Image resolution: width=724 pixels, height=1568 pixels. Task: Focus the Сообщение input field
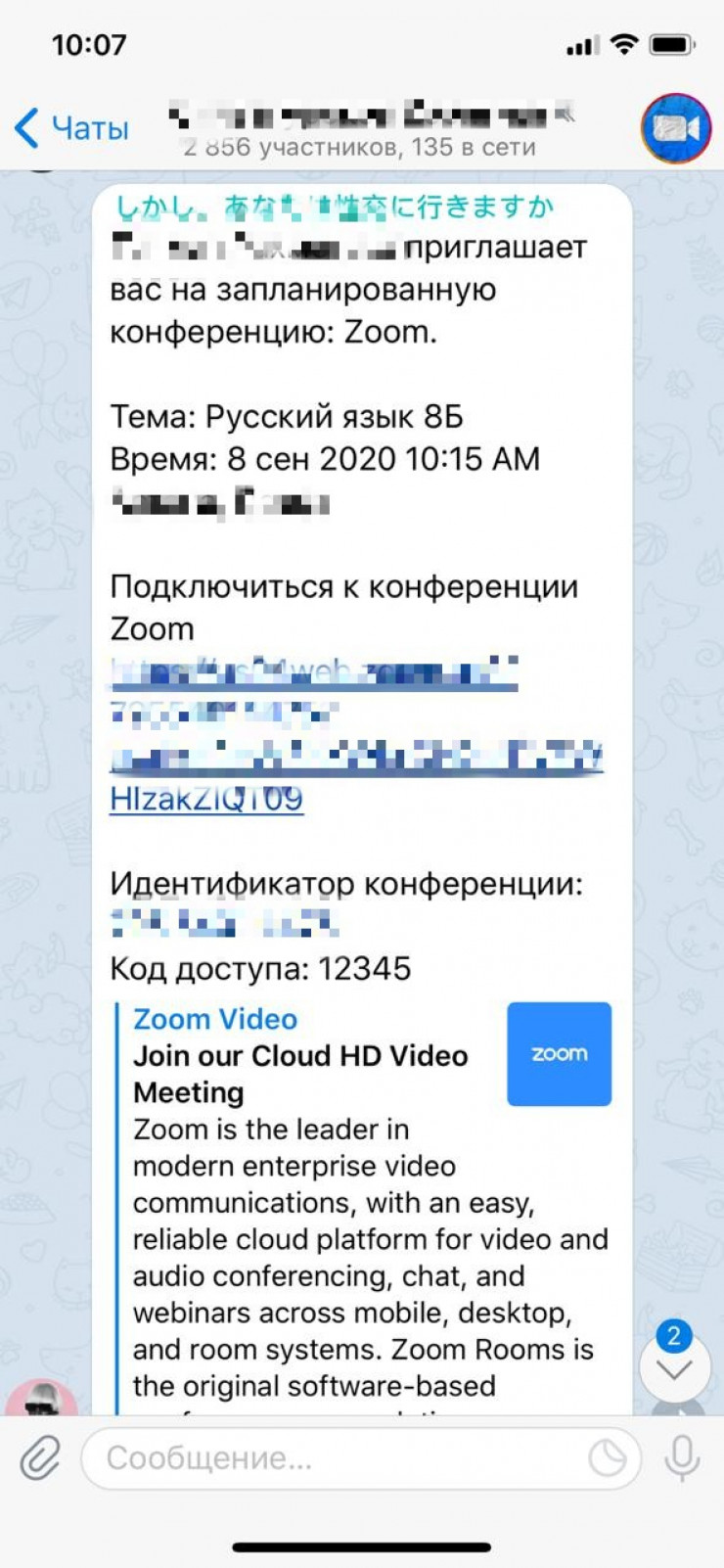[x=333, y=1458]
